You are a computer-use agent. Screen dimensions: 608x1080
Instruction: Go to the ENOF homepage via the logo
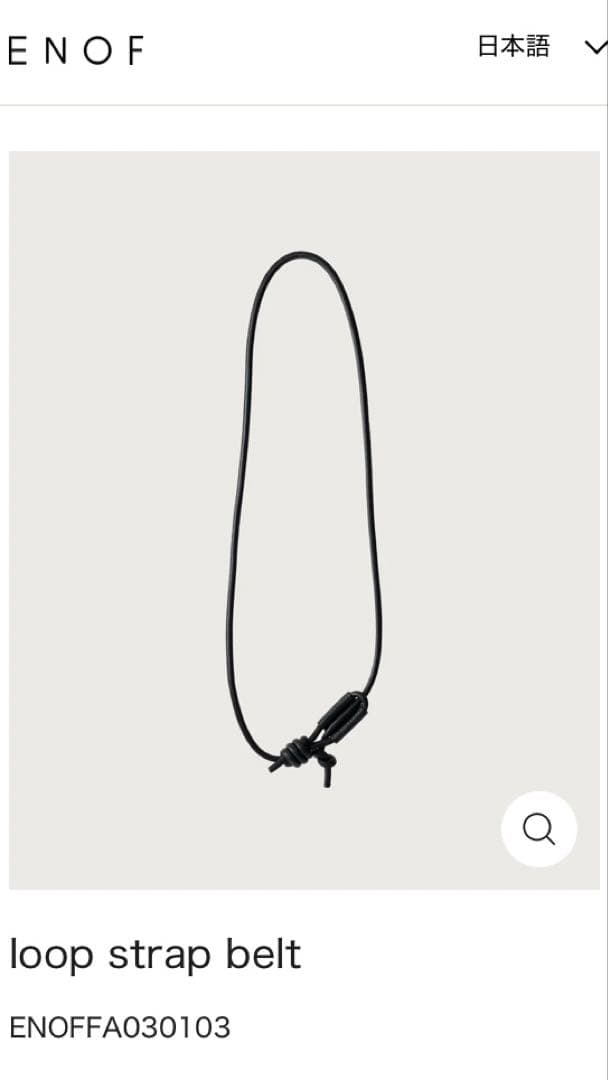pyautogui.click(x=76, y=50)
